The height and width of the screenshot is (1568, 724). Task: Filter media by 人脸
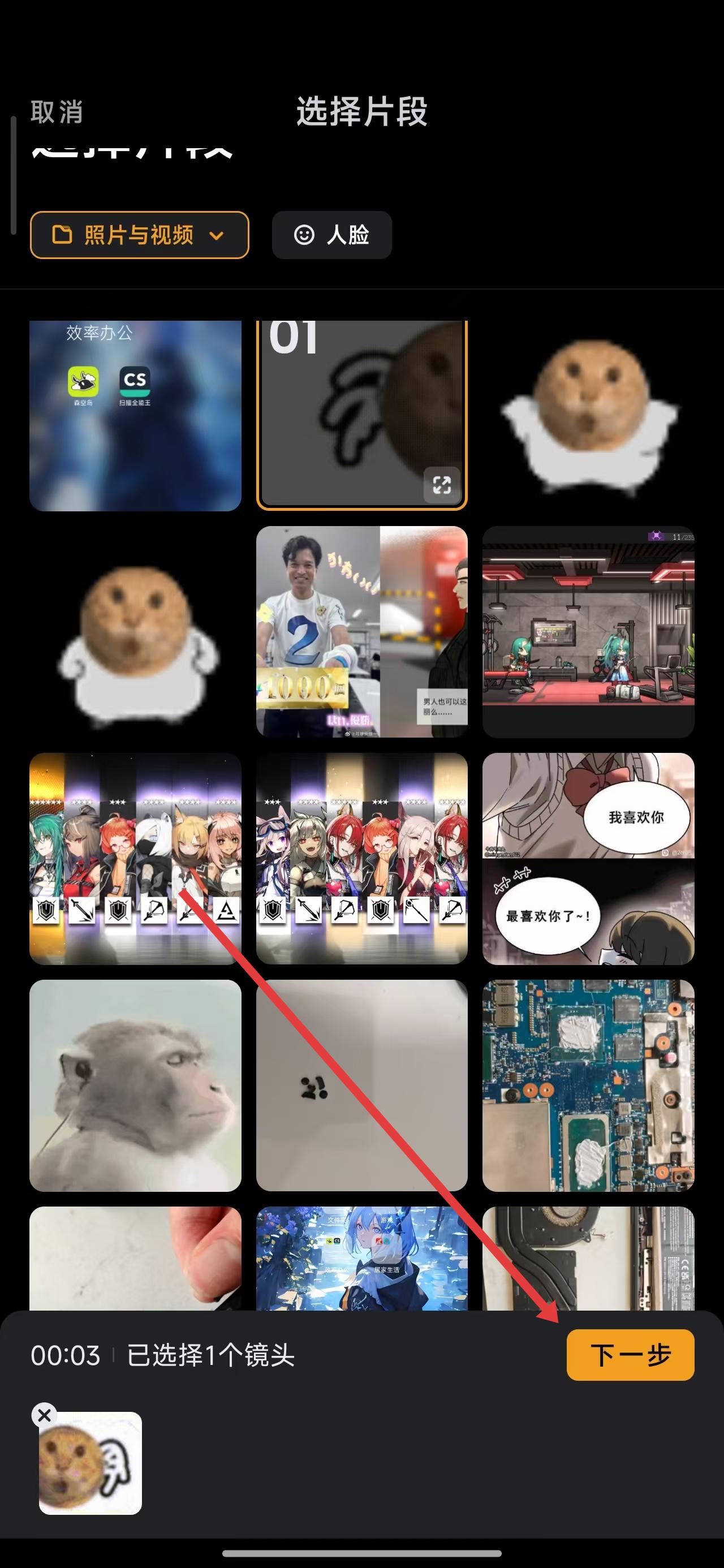point(332,235)
